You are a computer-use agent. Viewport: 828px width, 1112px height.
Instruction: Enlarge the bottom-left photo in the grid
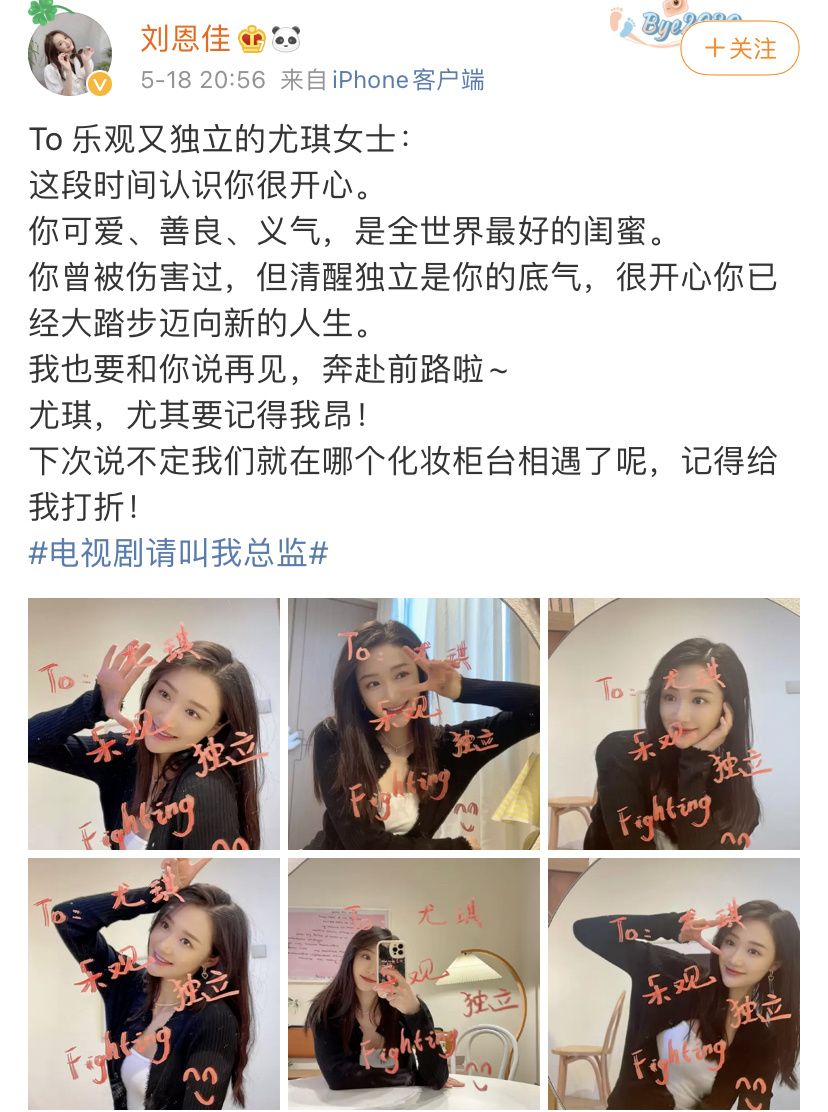click(x=154, y=984)
